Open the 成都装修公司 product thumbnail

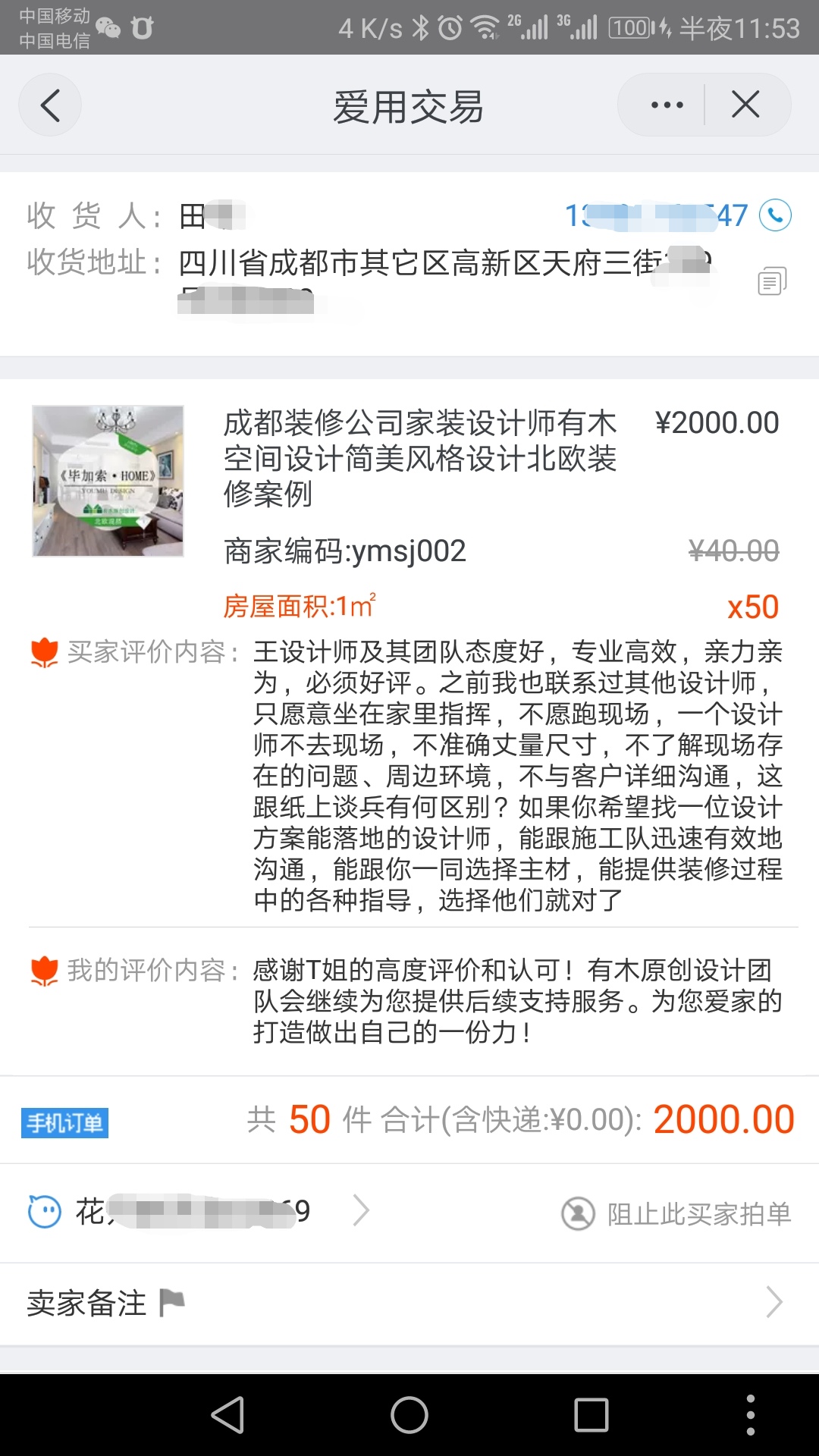click(x=108, y=481)
